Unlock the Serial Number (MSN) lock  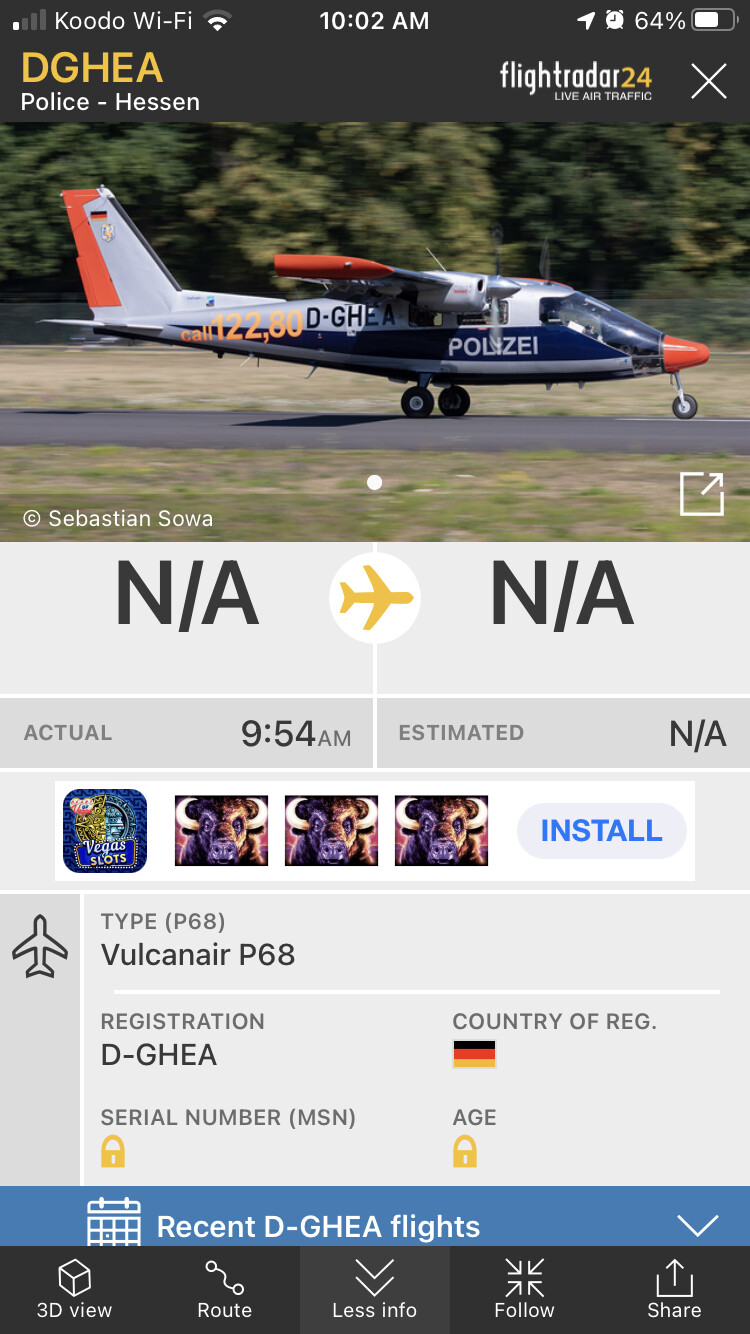(x=113, y=1152)
